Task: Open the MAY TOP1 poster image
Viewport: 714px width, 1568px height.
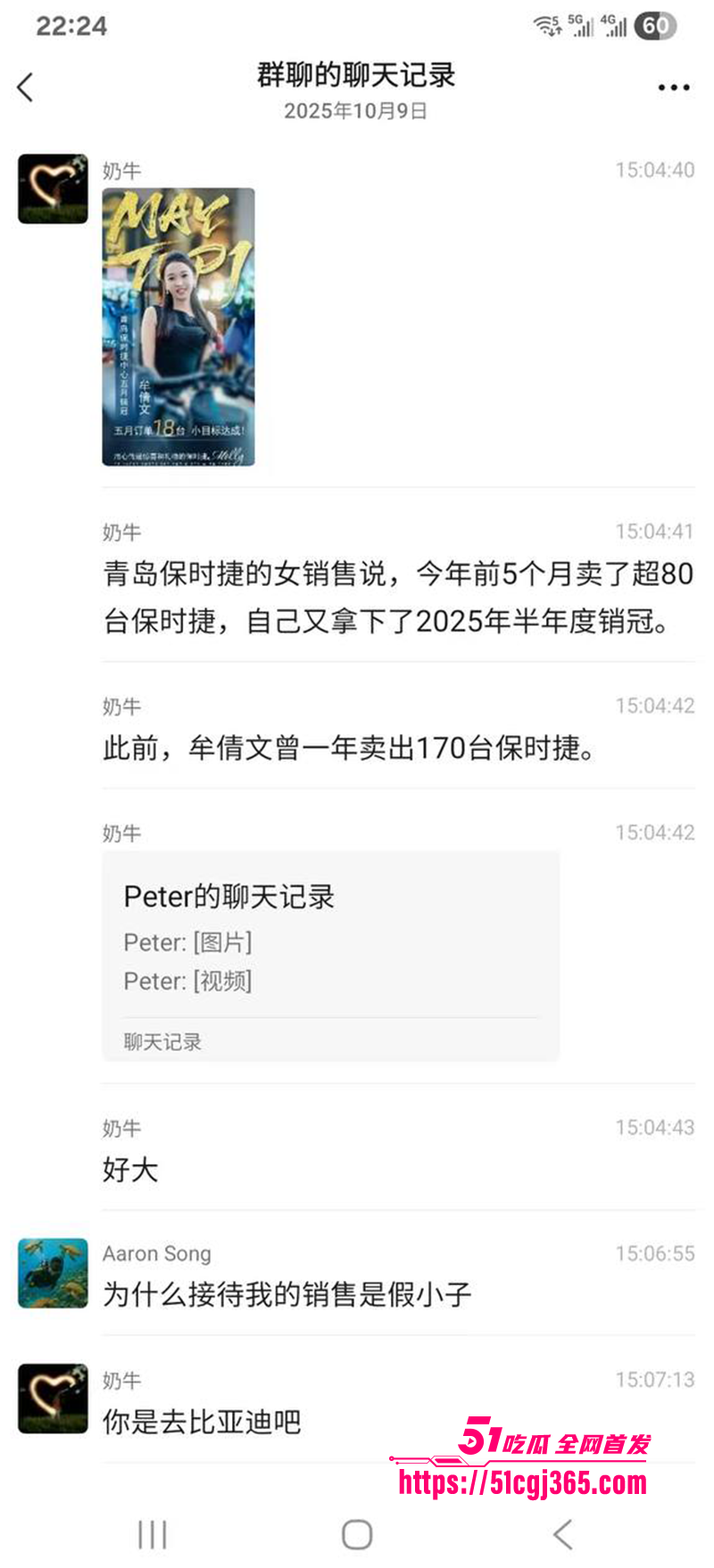Action: click(x=178, y=326)
